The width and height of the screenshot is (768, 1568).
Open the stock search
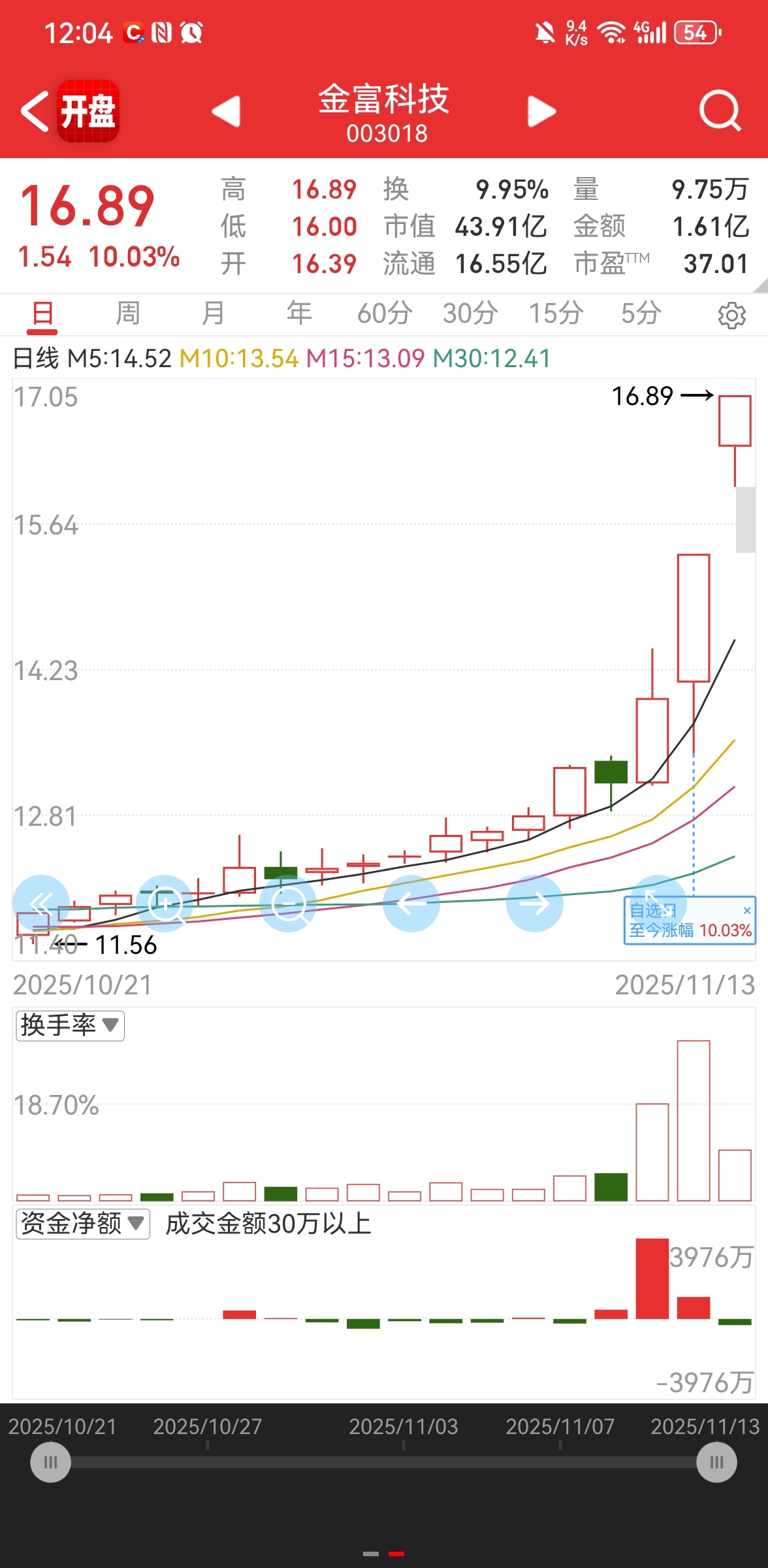click(x=720, y=111)
